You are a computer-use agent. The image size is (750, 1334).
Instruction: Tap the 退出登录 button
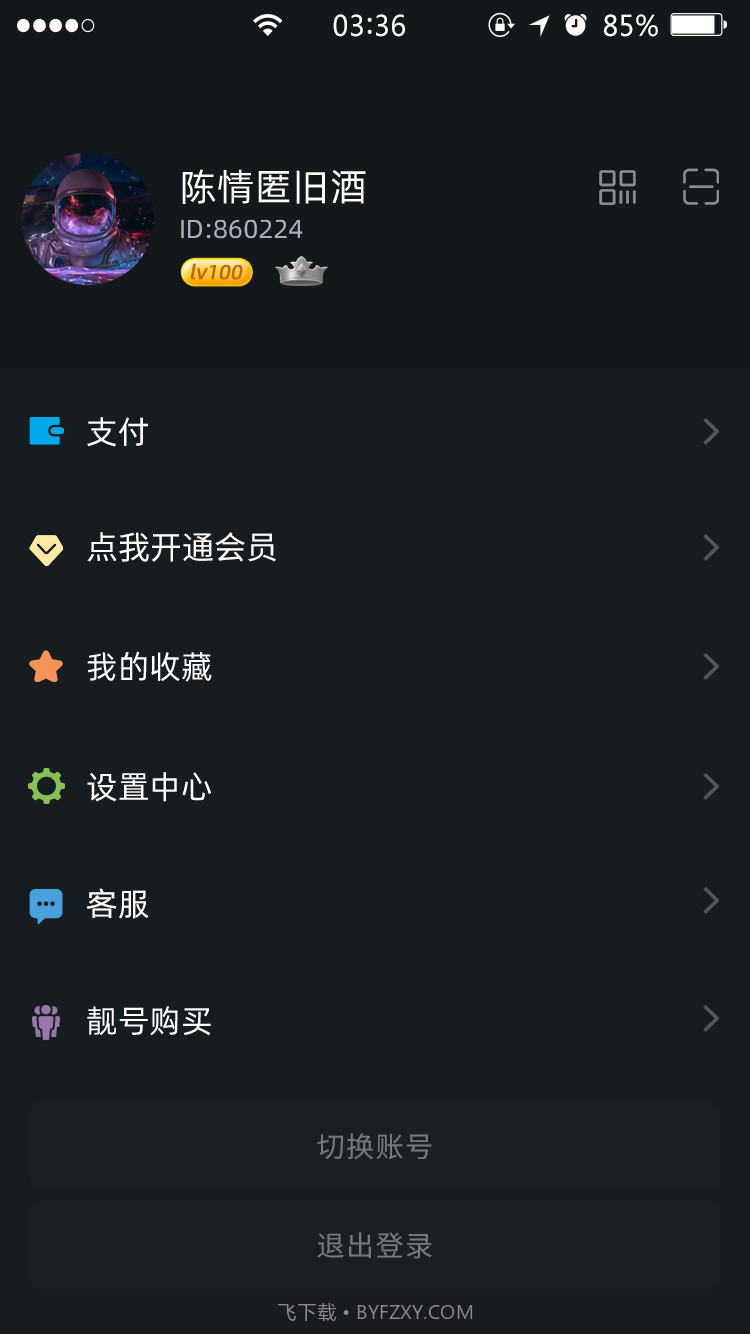[375, 1246]
